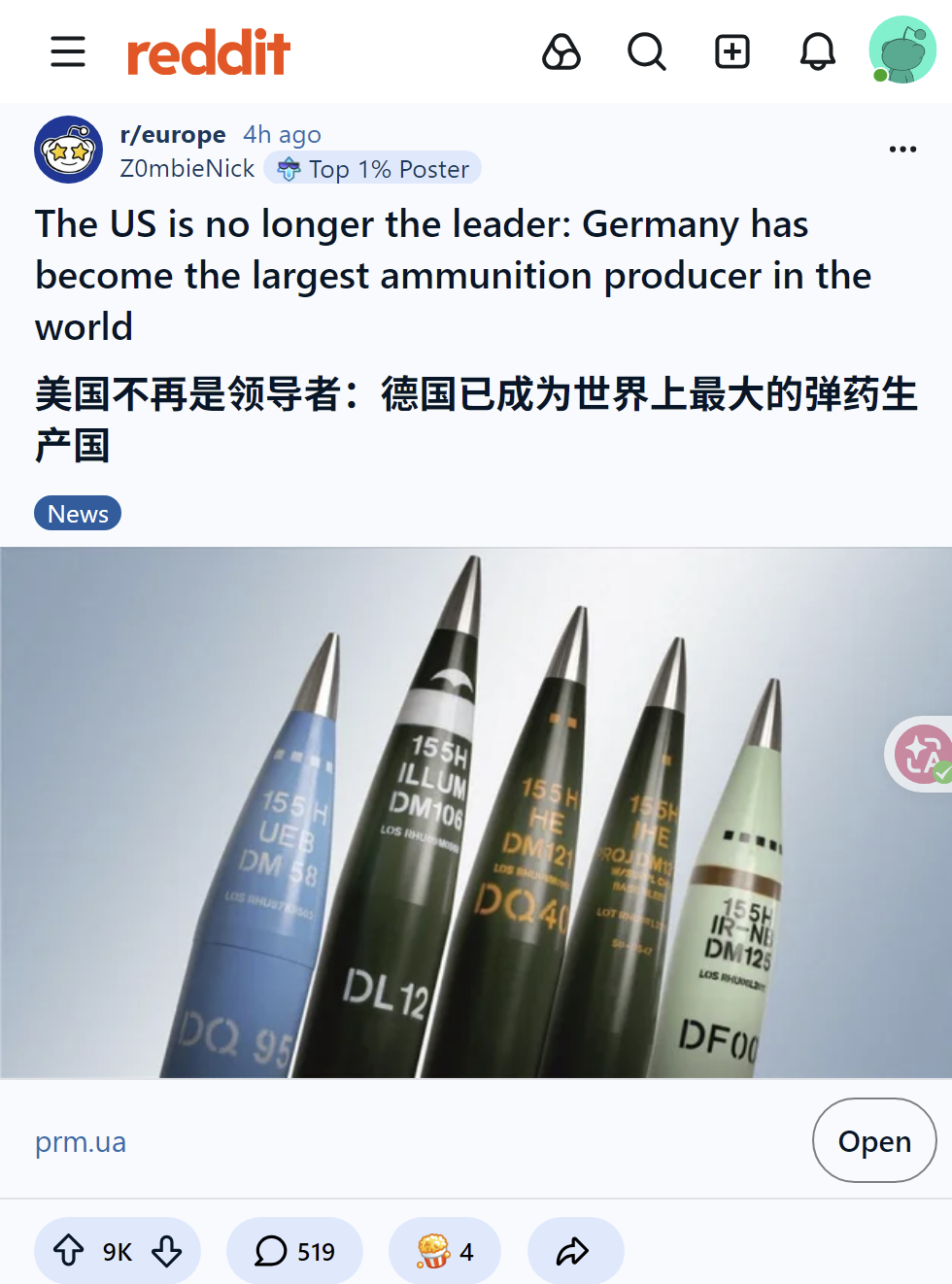Tap the Reddit logo to go home
The image size is (952, 1284).
pos(209,52)
